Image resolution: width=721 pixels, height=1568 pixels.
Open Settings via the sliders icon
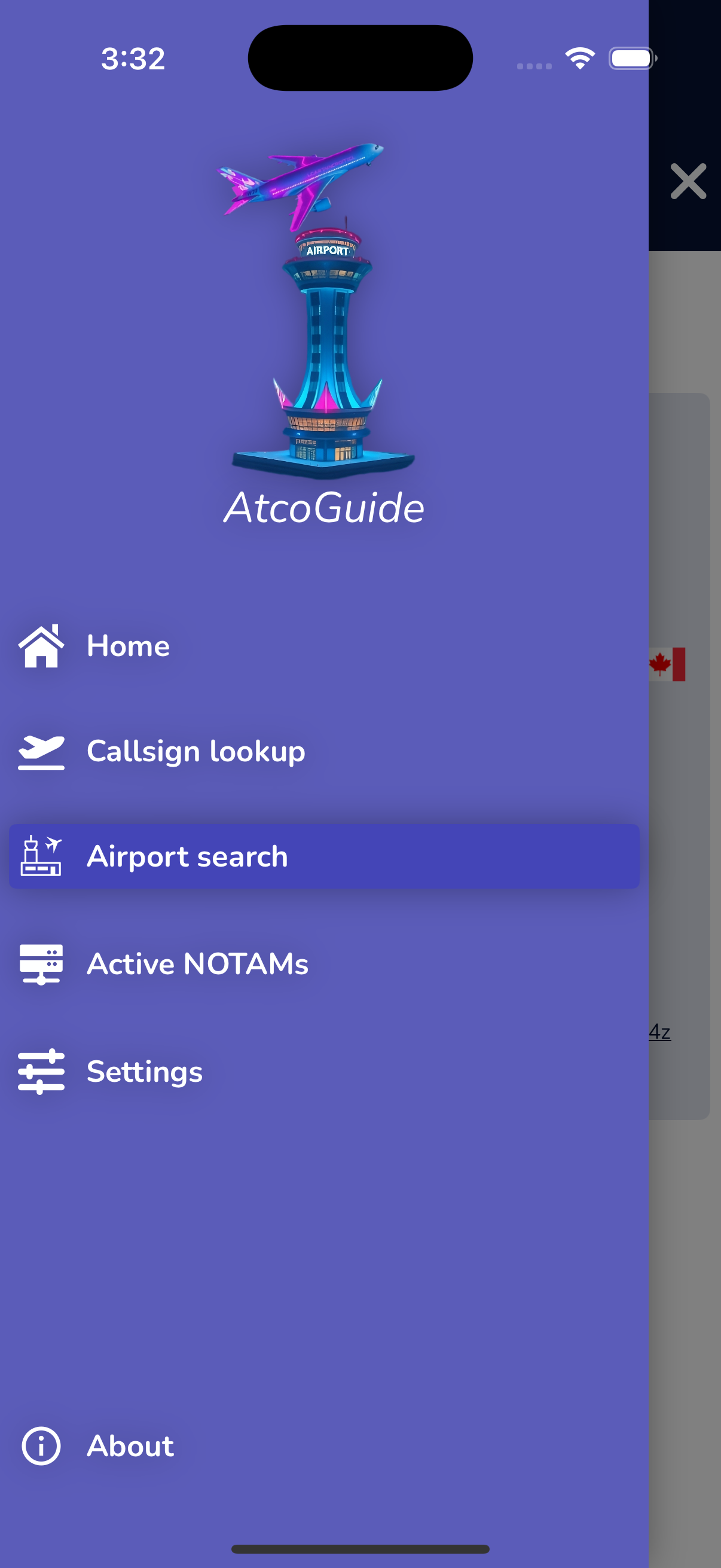click(x=41, y=1072)
